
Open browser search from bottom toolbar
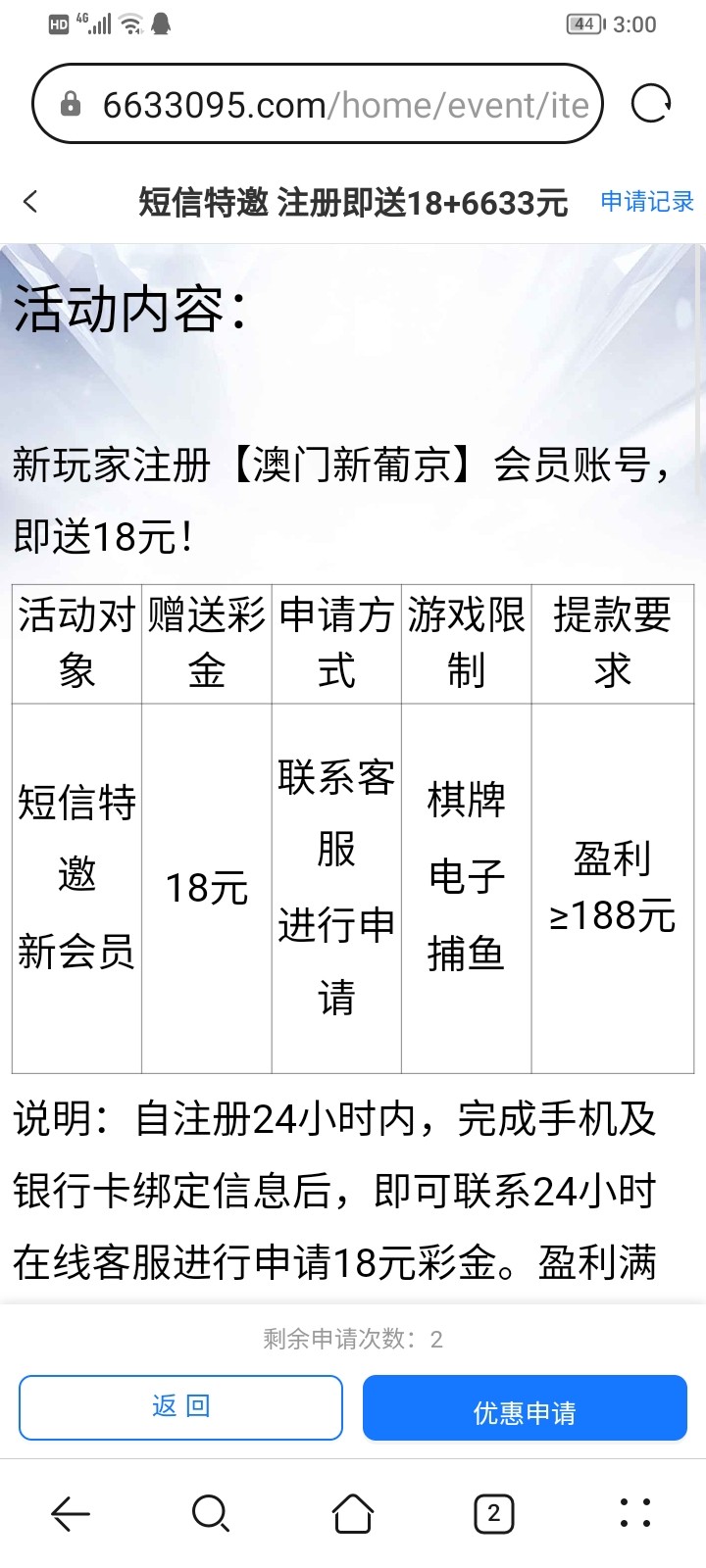211,1514
